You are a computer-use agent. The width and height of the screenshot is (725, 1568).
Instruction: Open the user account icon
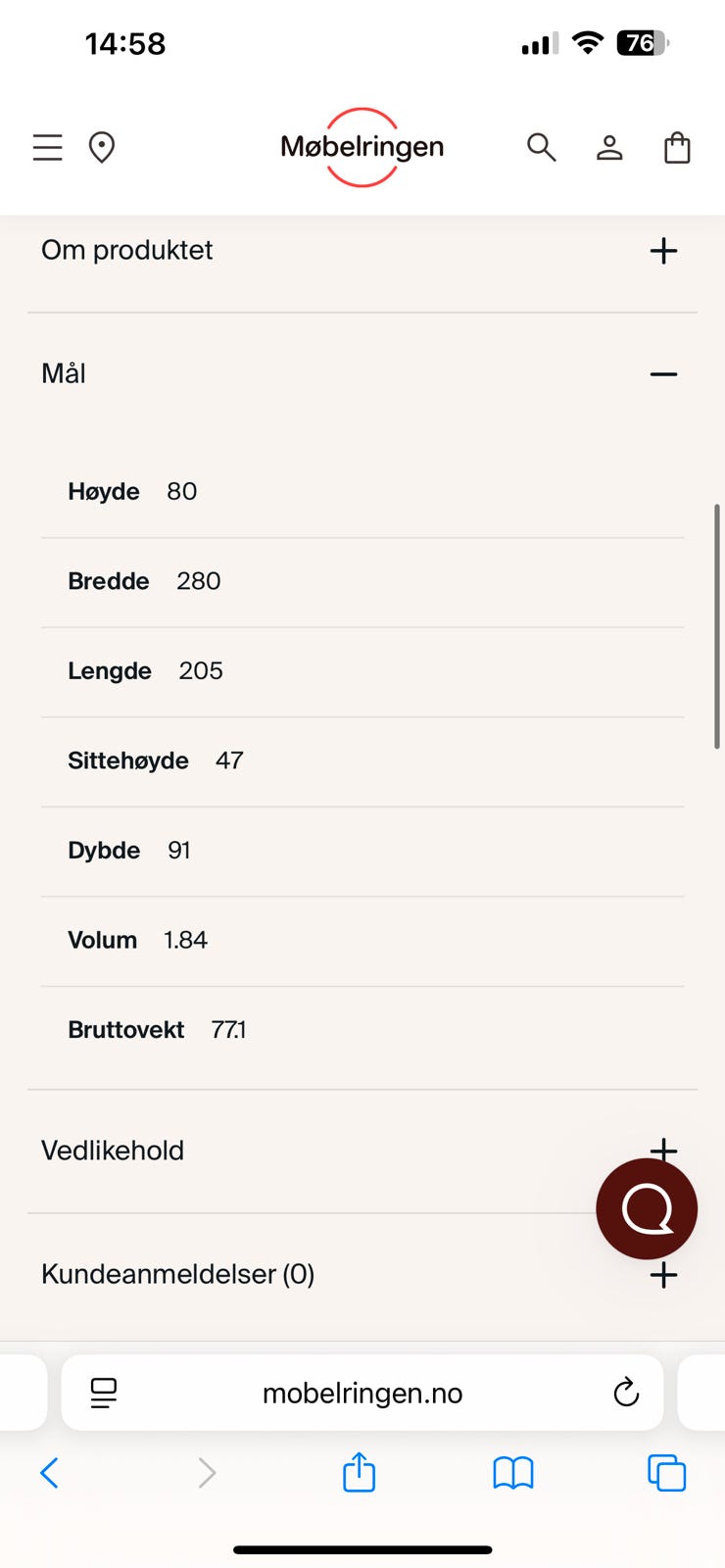click(x=609, y=148)
